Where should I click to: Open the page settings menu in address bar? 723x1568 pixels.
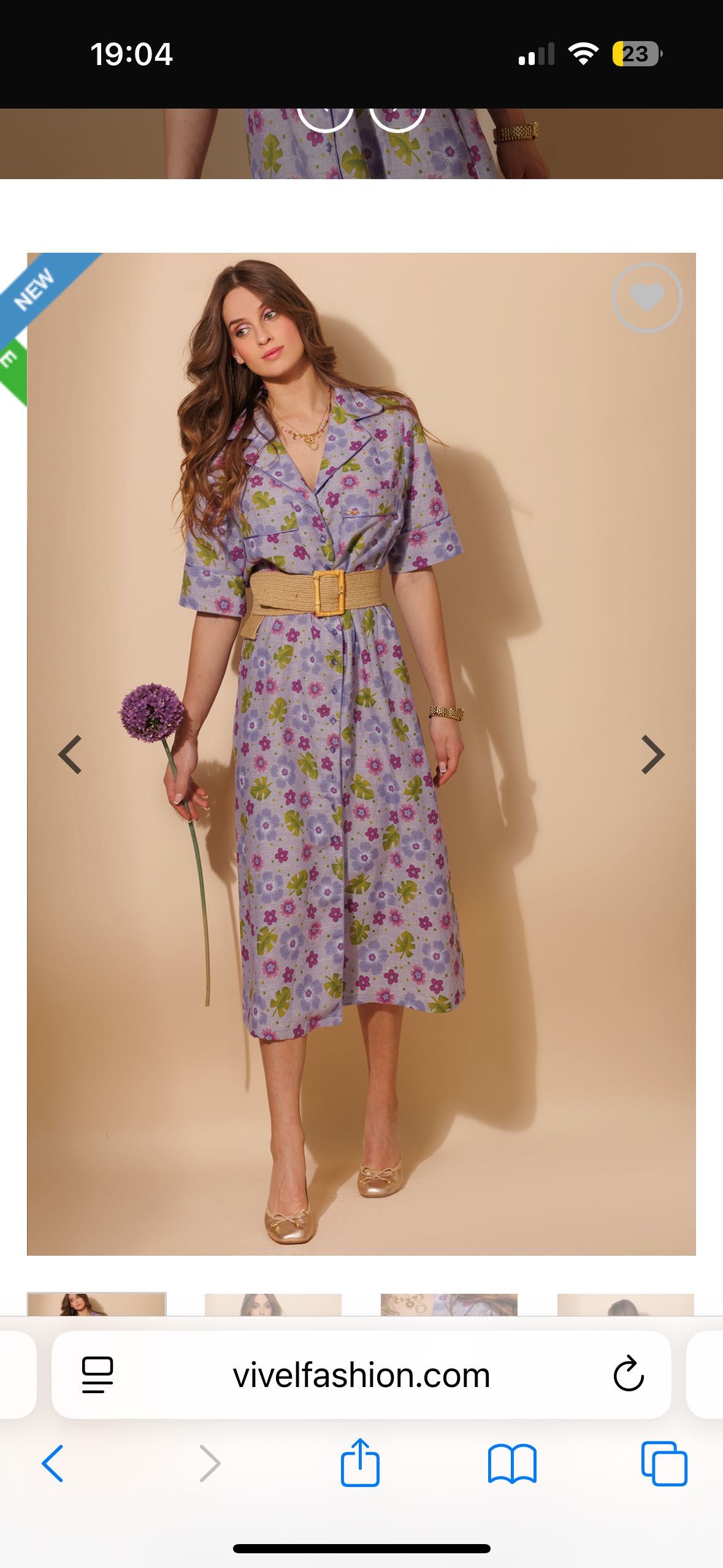pyautogui.click(x=98, y=1375)
